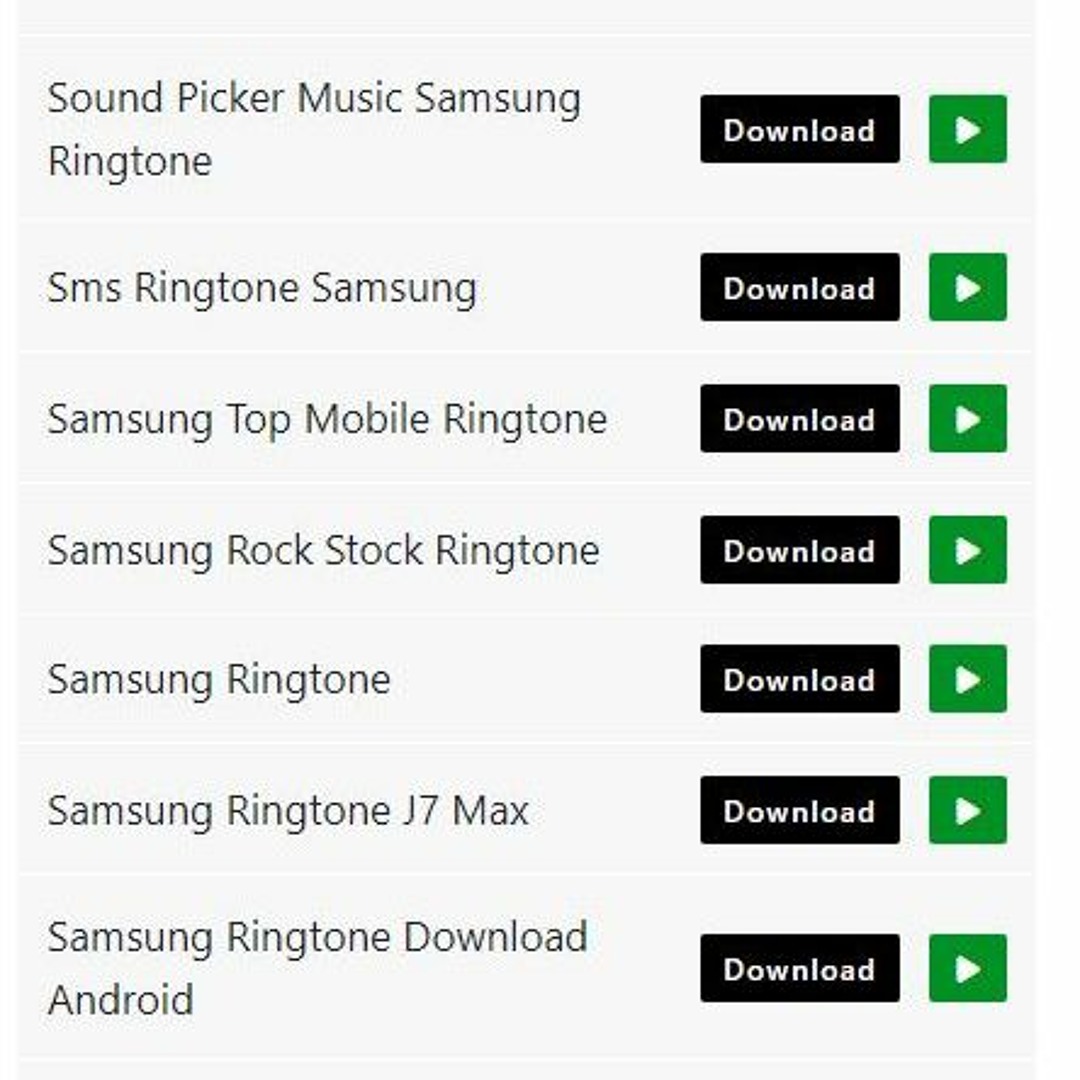
Task: Play Sound Picker Music Samsung Ringtone
Action: click(x=967, y=129)
